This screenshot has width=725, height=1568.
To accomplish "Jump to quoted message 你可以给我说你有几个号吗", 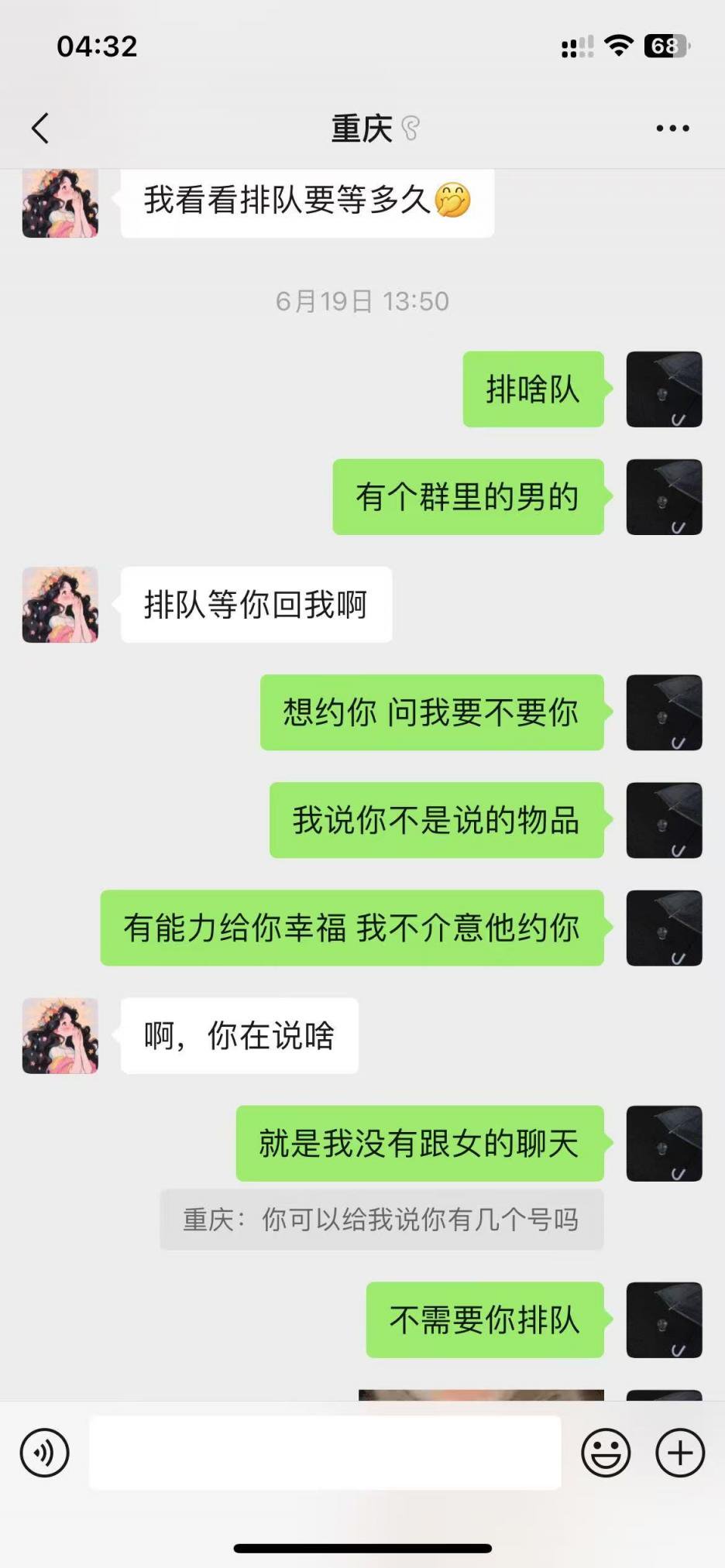I will pos(381,1220).
